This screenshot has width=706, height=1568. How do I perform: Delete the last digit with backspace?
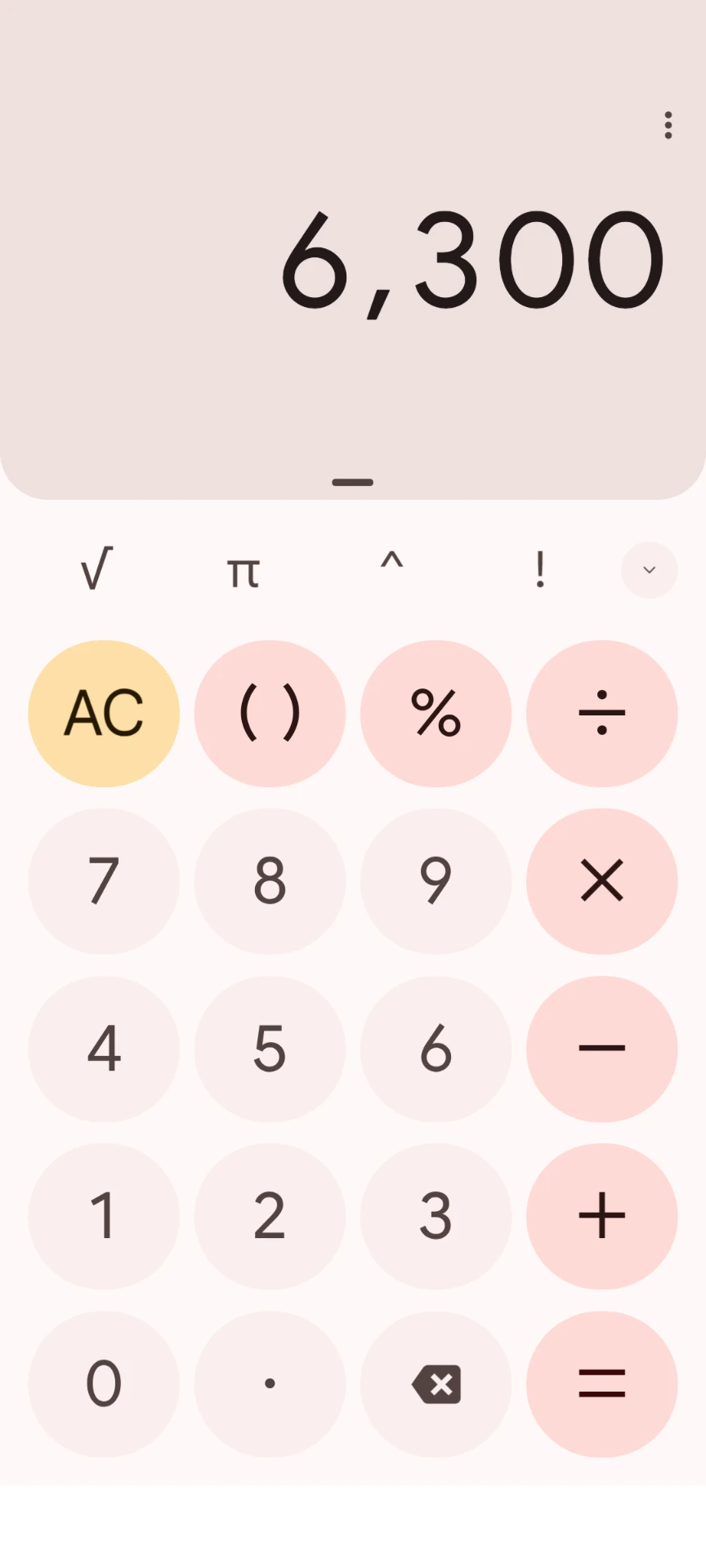tap(436, 1384)
